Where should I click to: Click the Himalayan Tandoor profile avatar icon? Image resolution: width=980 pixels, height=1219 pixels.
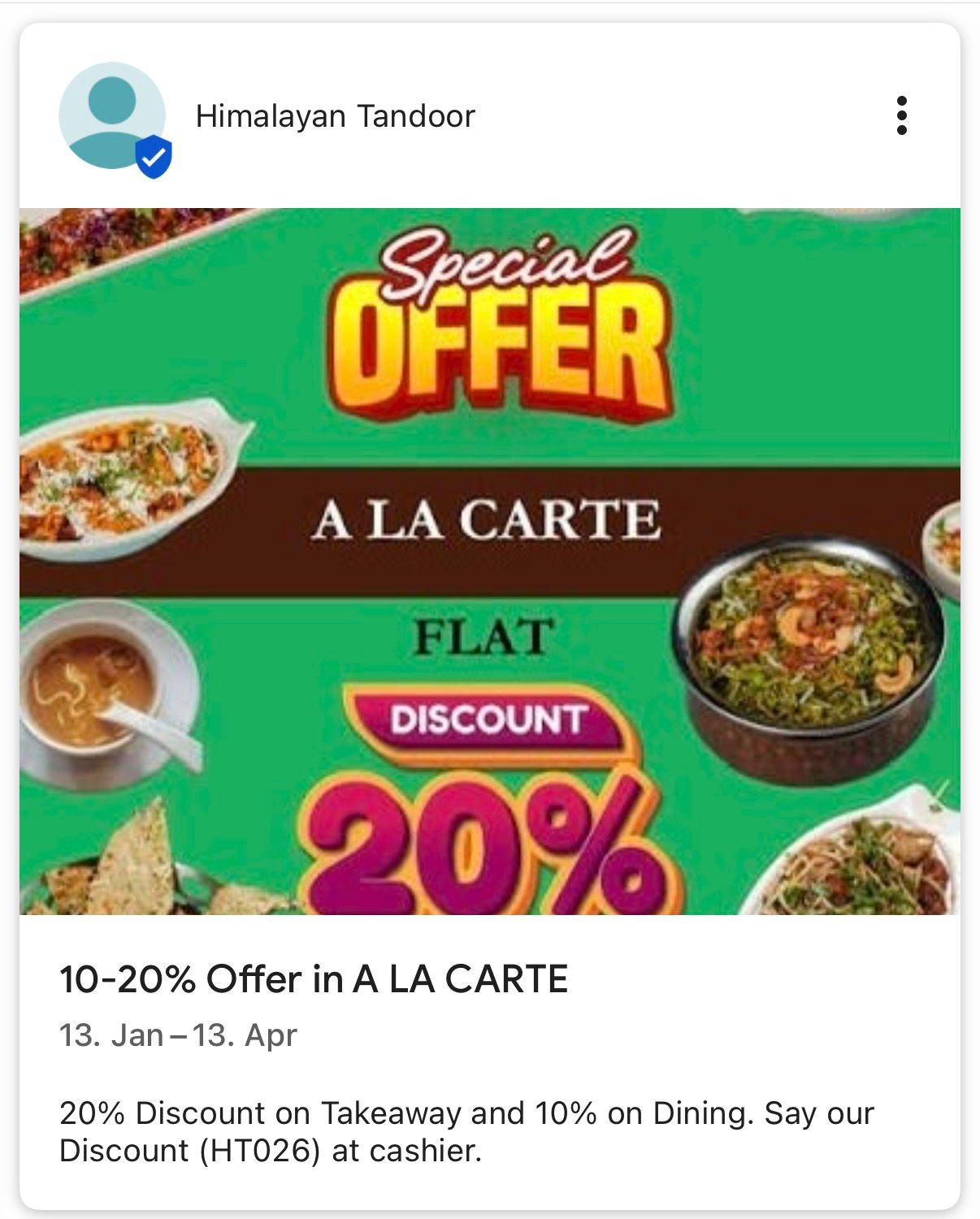[x=114, y=114]
